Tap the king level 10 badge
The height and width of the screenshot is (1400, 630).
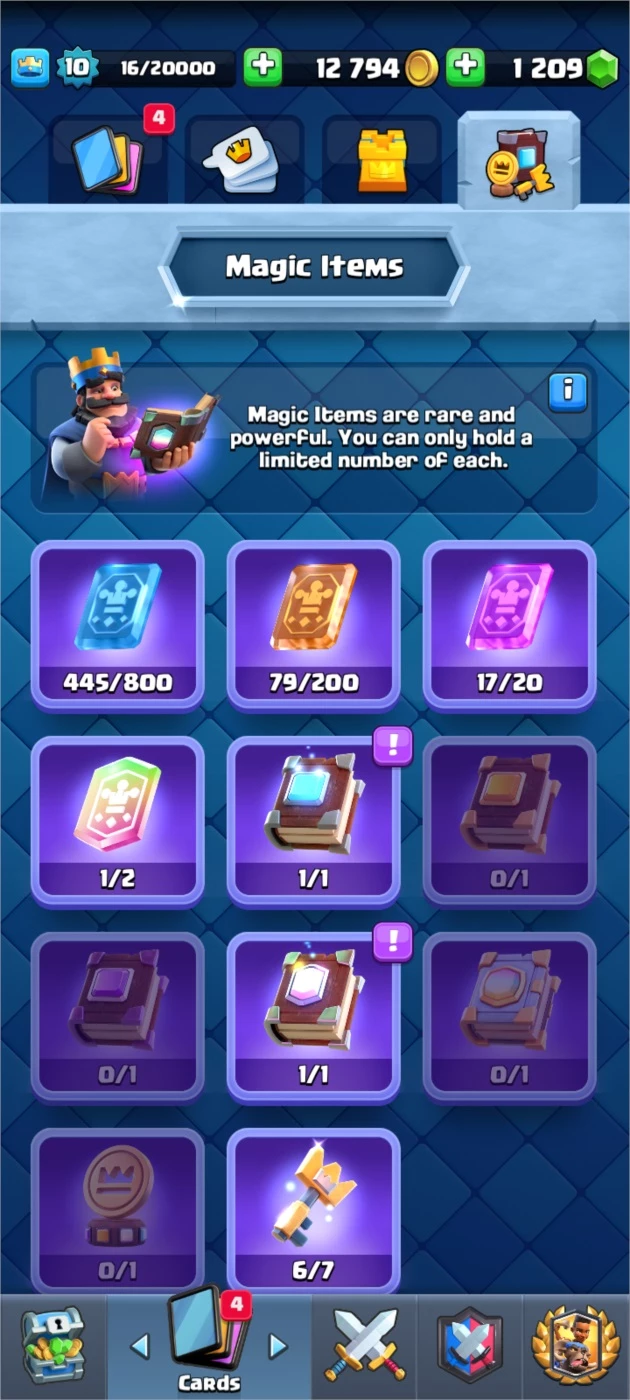click(x=77, y=68)
